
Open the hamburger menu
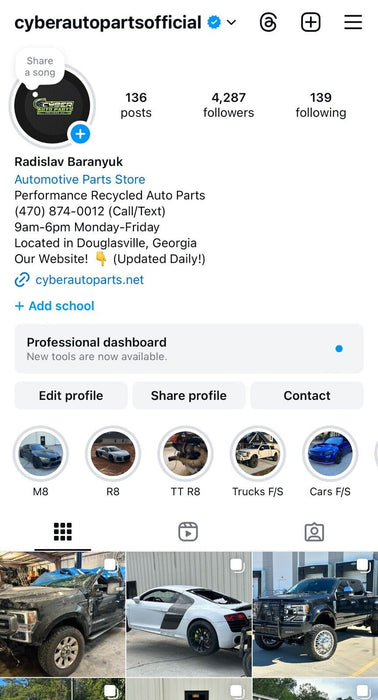[x=353, y=22]
